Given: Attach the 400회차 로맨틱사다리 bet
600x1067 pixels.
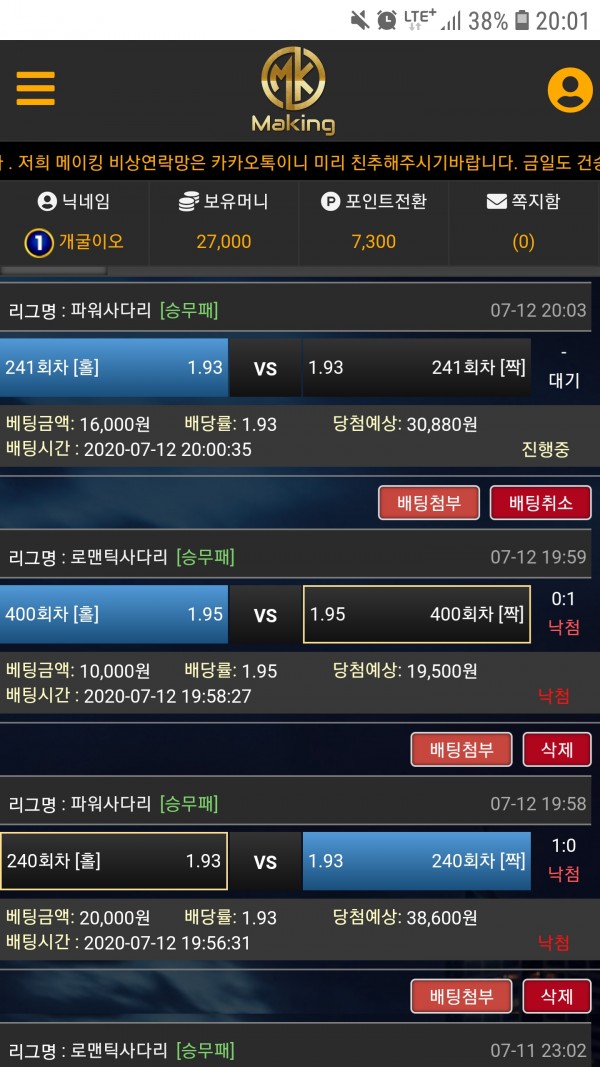Looking at the screenshot, I should coord(461,749).
